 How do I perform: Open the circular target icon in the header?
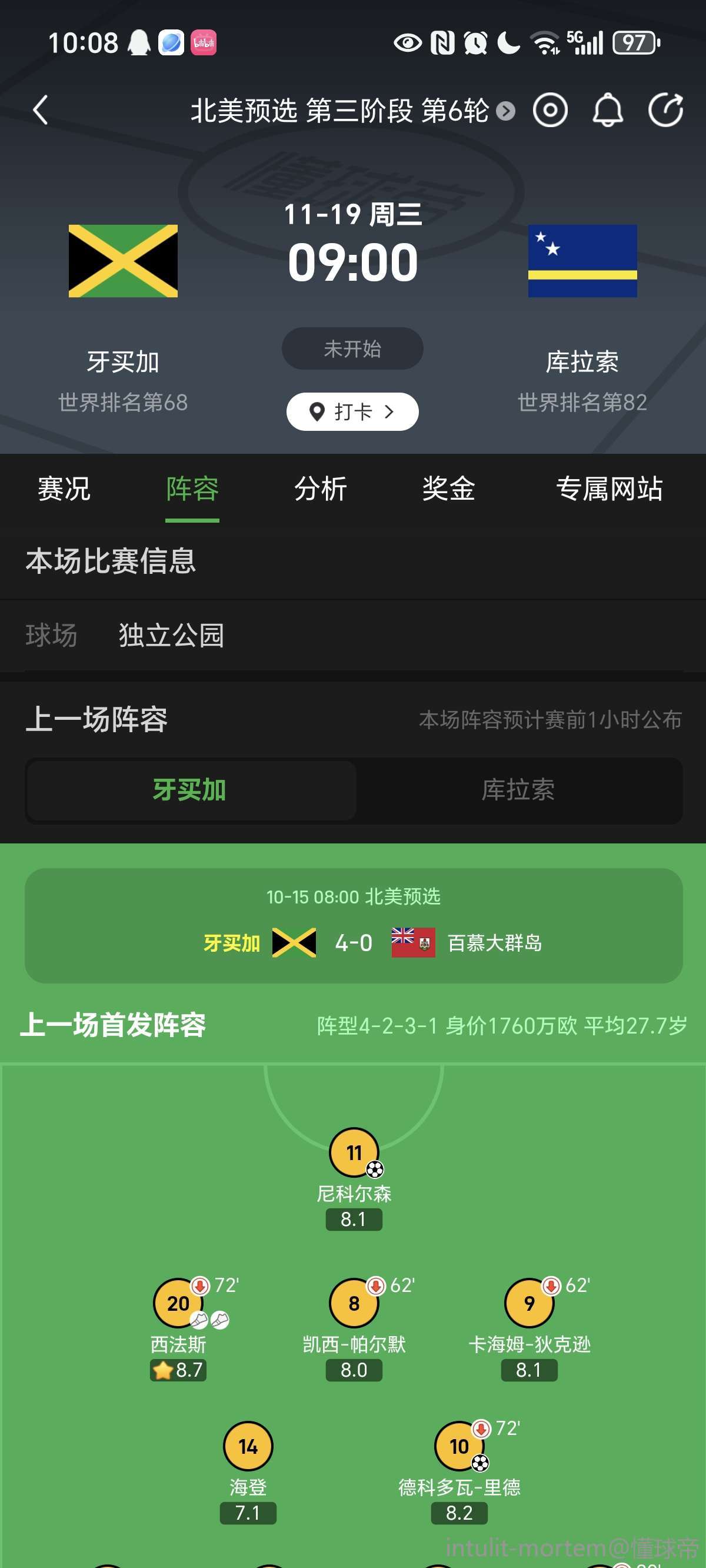tap(550, 111)
